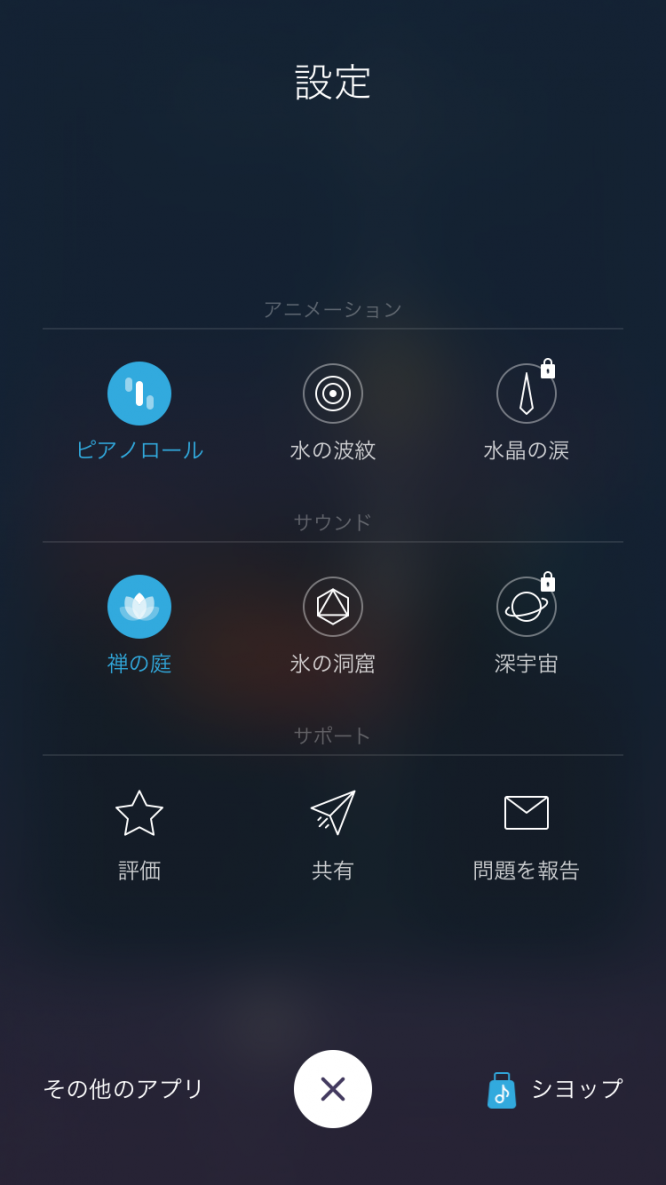Select the 禅の庭 sound
Screen dimensions: 666x1185
[139, 607]
